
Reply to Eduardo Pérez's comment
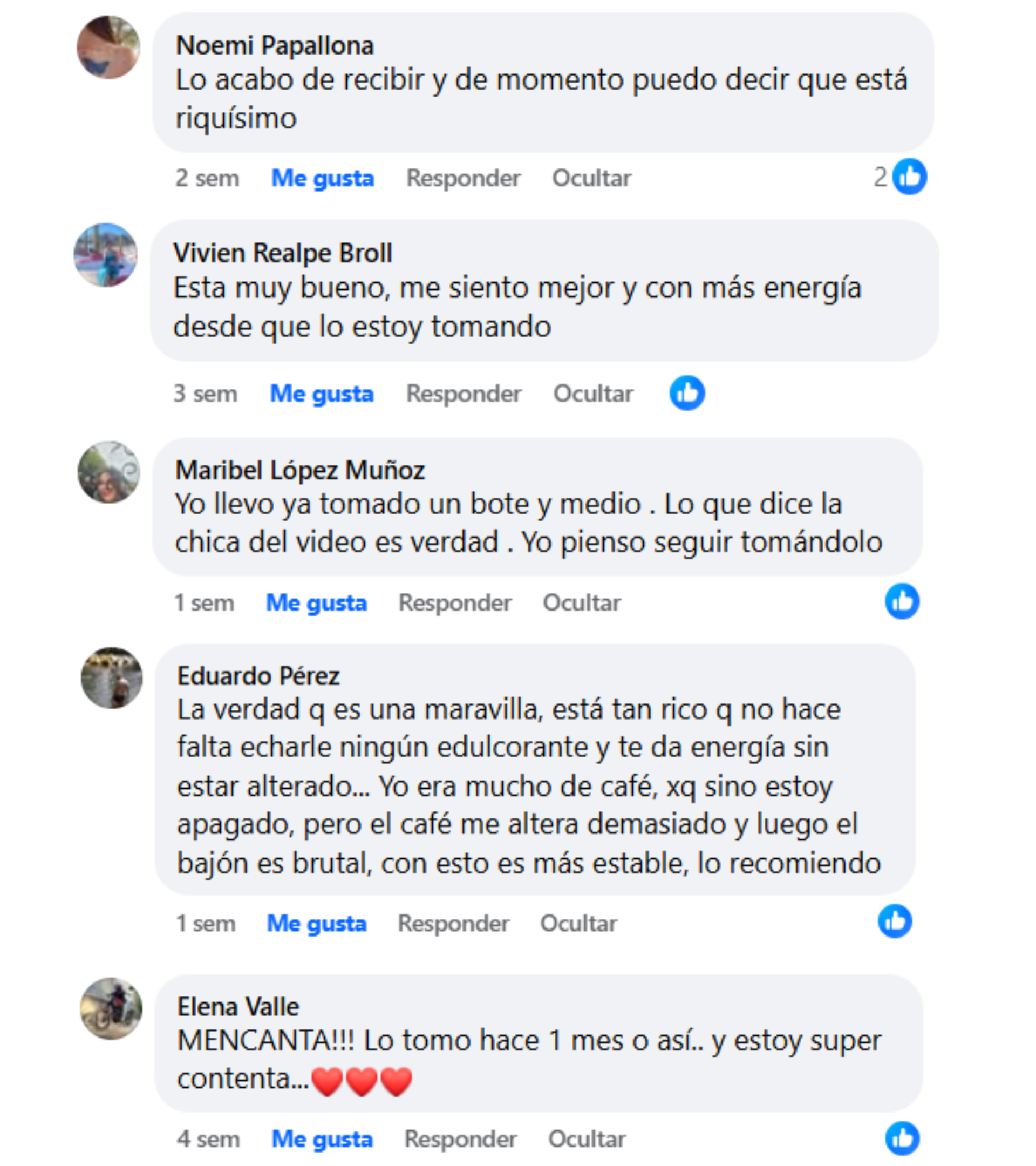pyautogui.click(x=453, y=924)
